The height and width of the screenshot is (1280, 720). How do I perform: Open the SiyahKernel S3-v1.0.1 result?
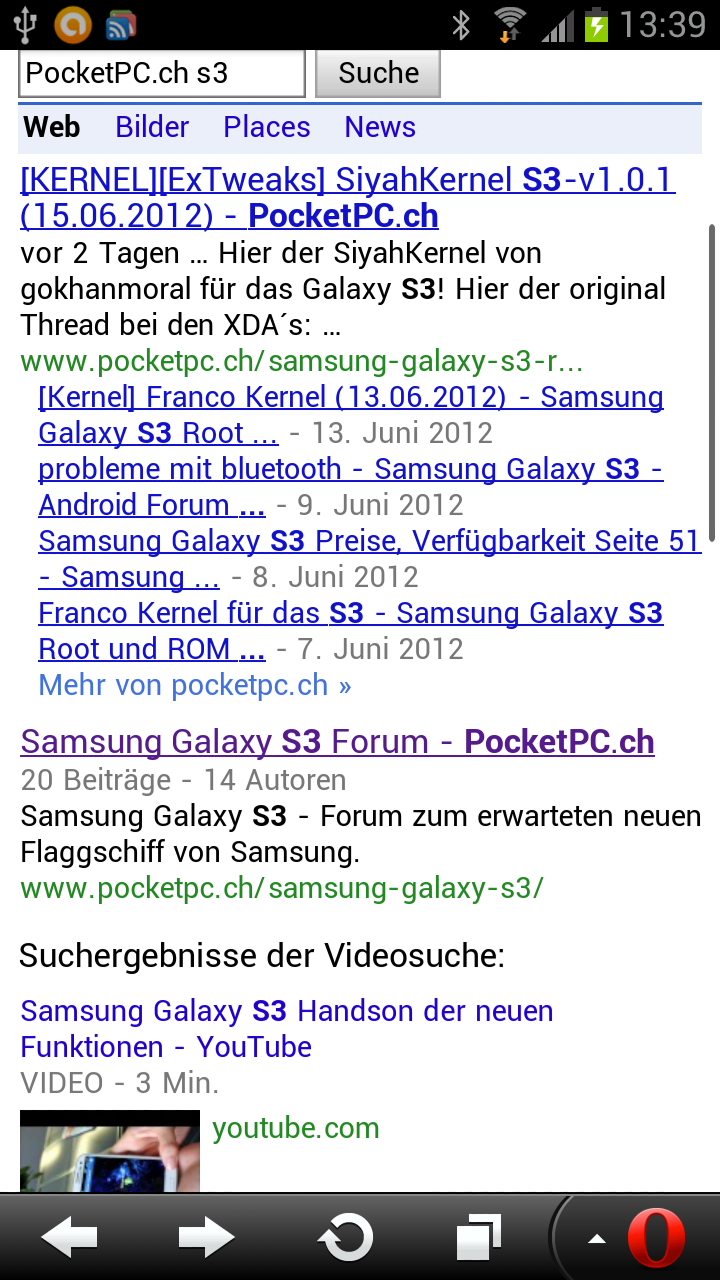(348, 198)
